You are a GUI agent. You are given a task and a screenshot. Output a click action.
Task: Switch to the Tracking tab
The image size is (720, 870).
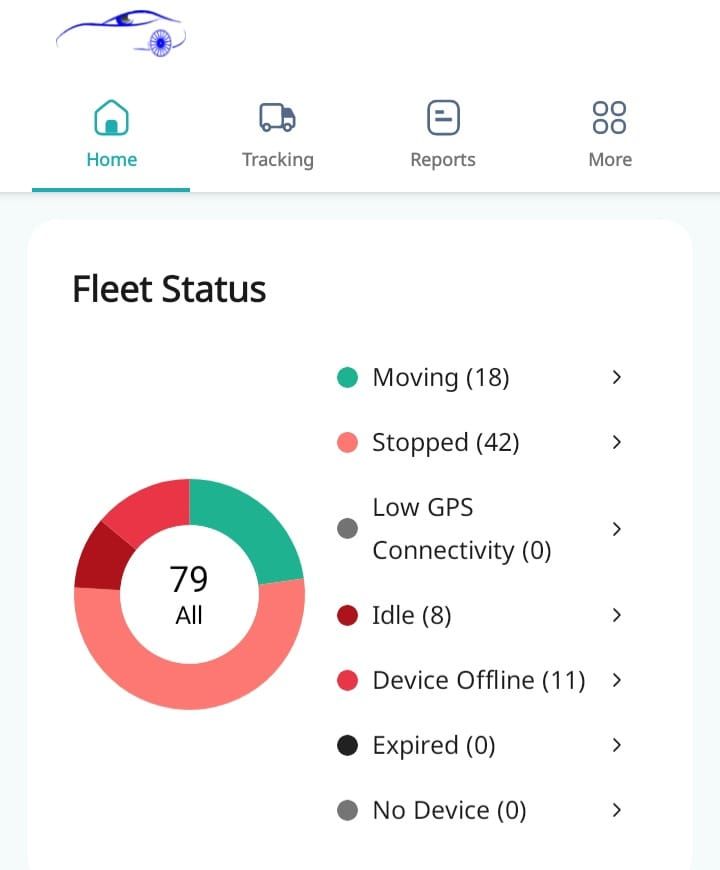[x=277, y=135]
